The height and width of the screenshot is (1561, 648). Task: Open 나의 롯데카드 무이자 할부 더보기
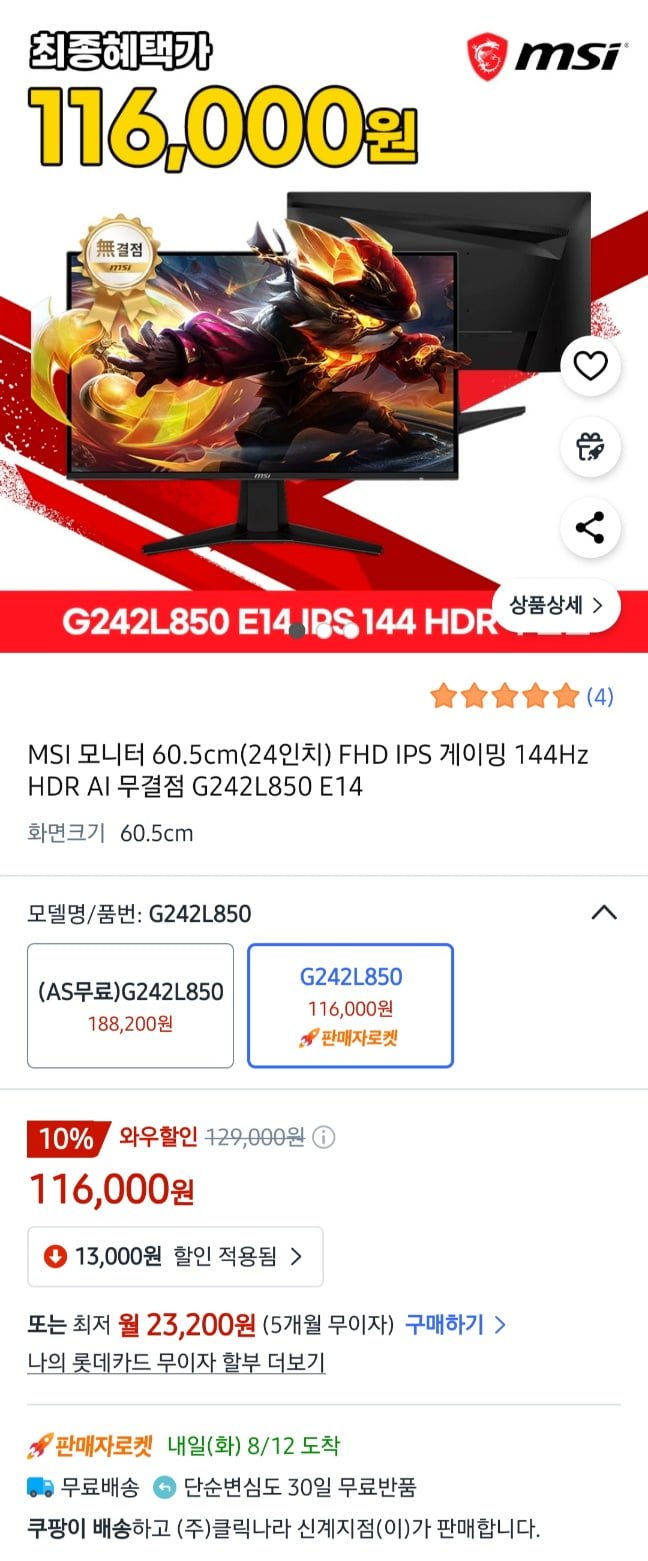pyautogui.click(x=176, y=1362)
